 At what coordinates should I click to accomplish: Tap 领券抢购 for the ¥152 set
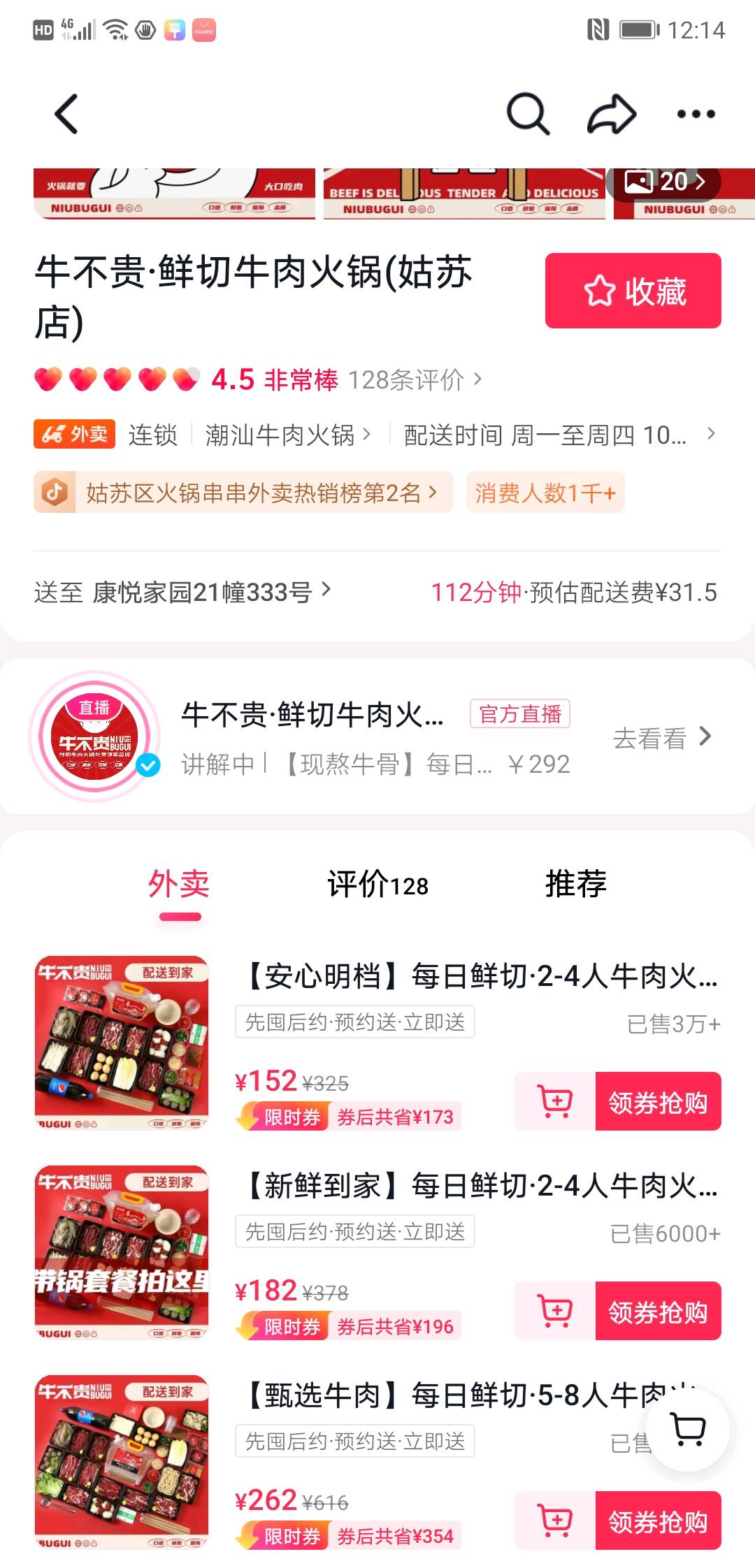click(x=657, y=1101)
